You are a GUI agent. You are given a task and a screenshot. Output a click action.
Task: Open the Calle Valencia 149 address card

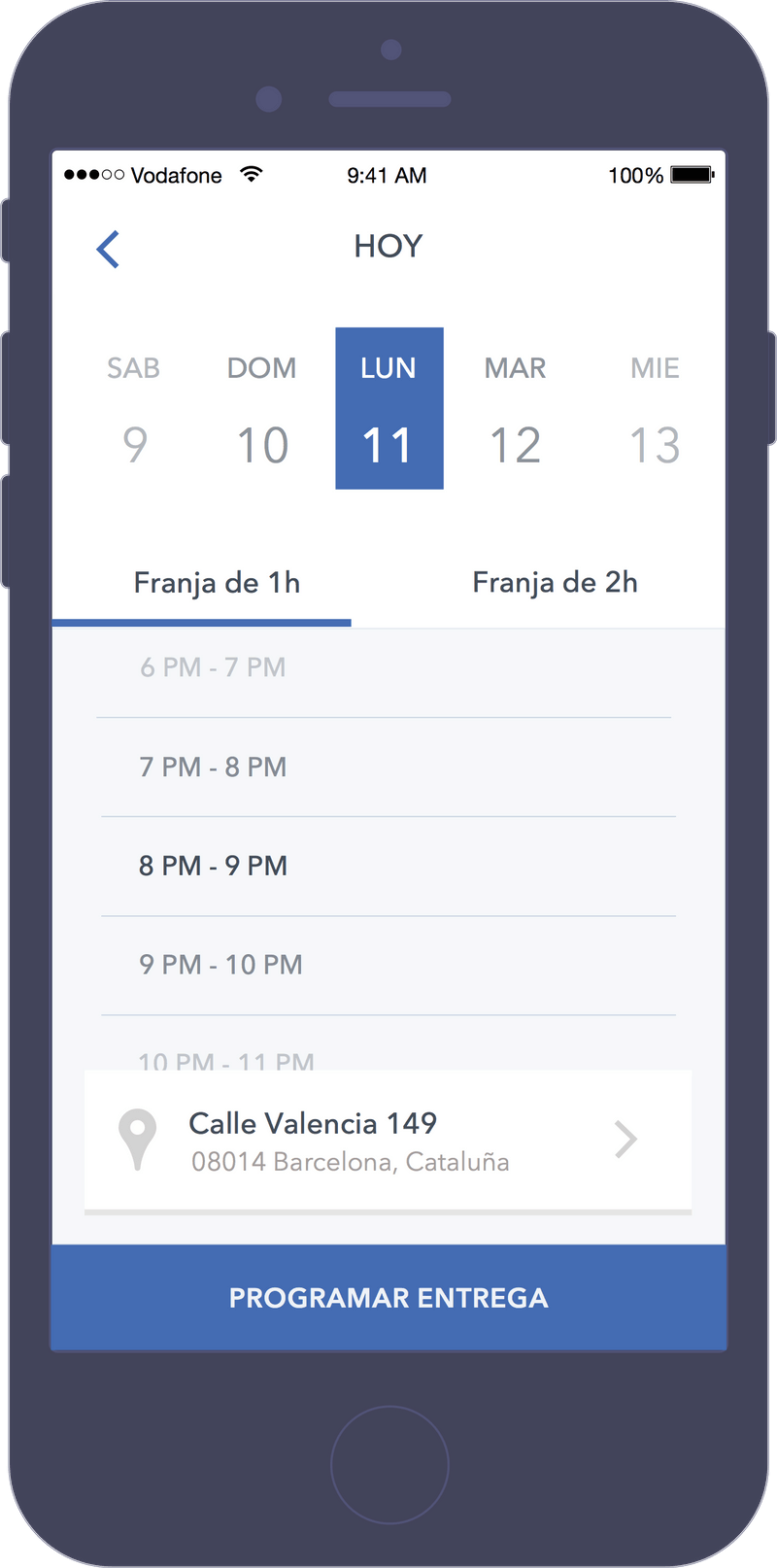coord(388,1141)
